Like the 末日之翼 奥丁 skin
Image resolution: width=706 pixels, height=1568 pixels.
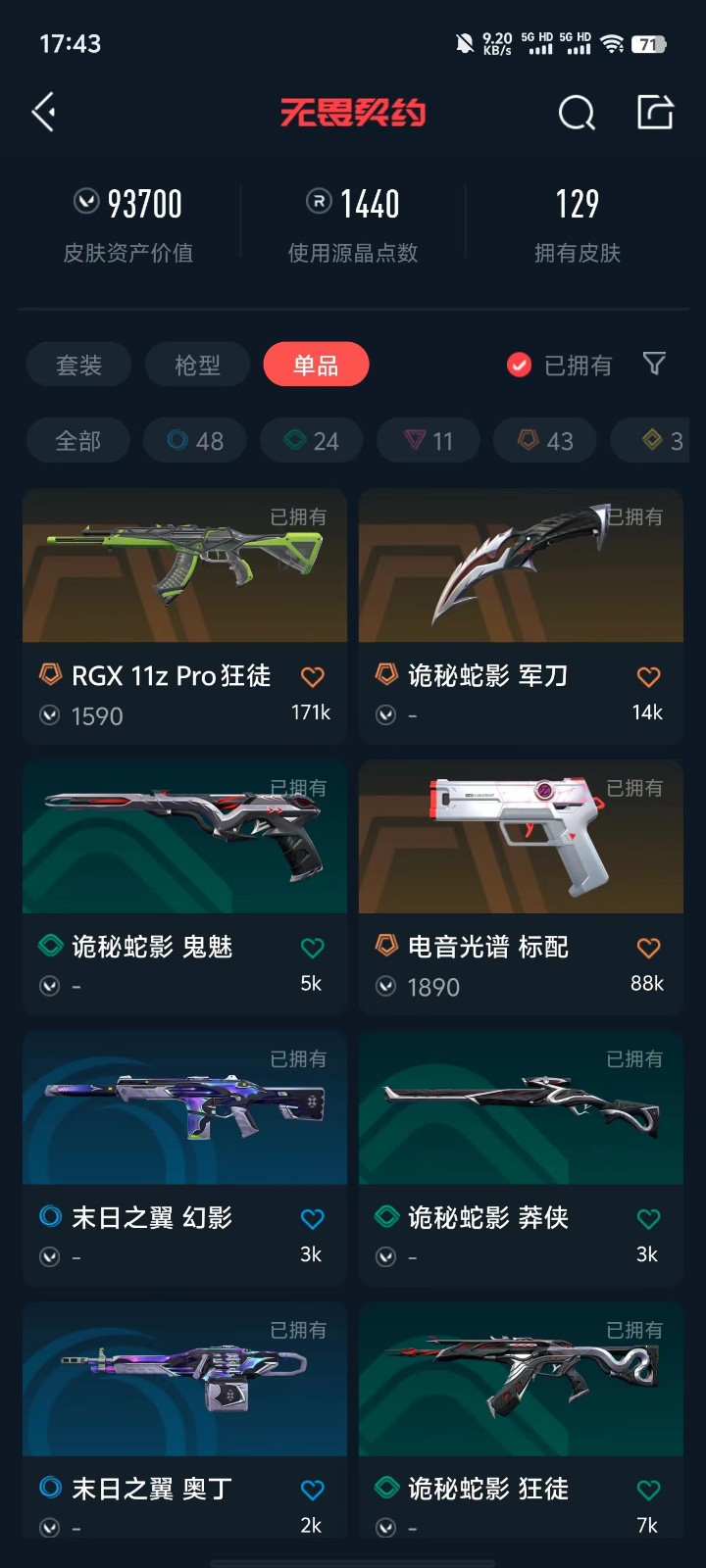point(312,1490)
